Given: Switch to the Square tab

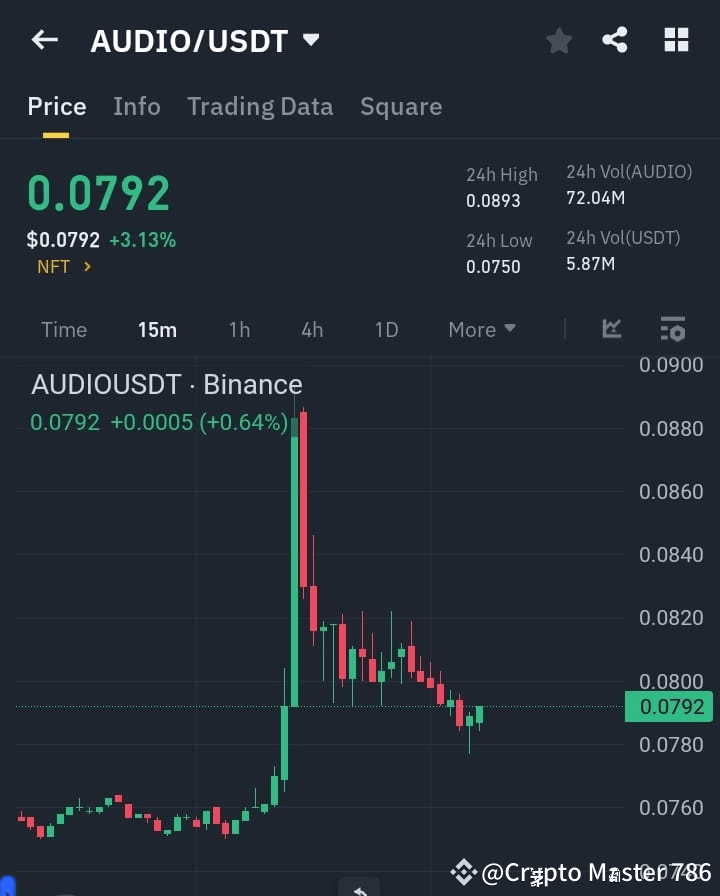Looking at the screenshot, I should [401, 106].
